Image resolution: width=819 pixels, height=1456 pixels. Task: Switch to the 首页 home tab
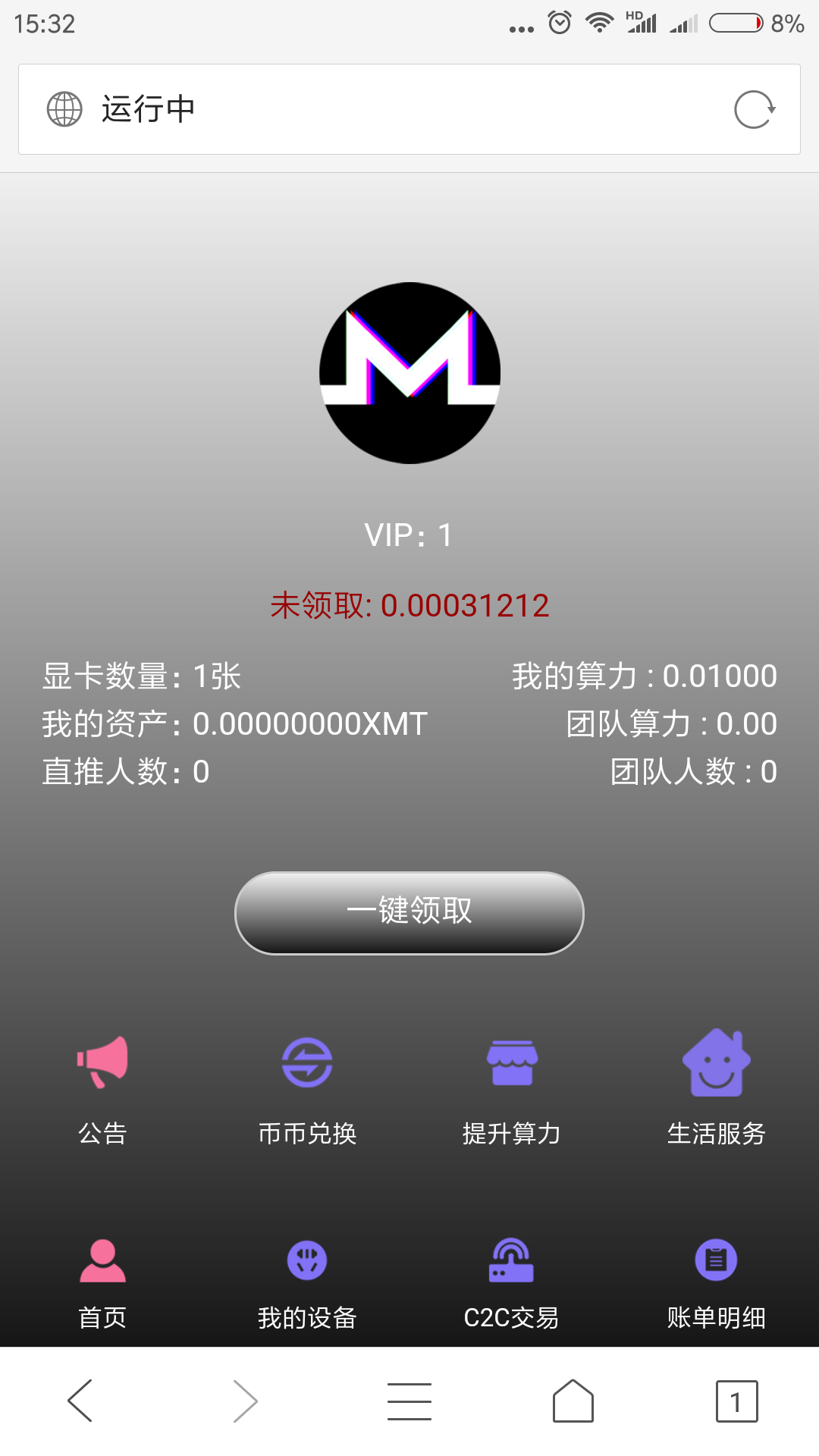tap(102, 1283)
